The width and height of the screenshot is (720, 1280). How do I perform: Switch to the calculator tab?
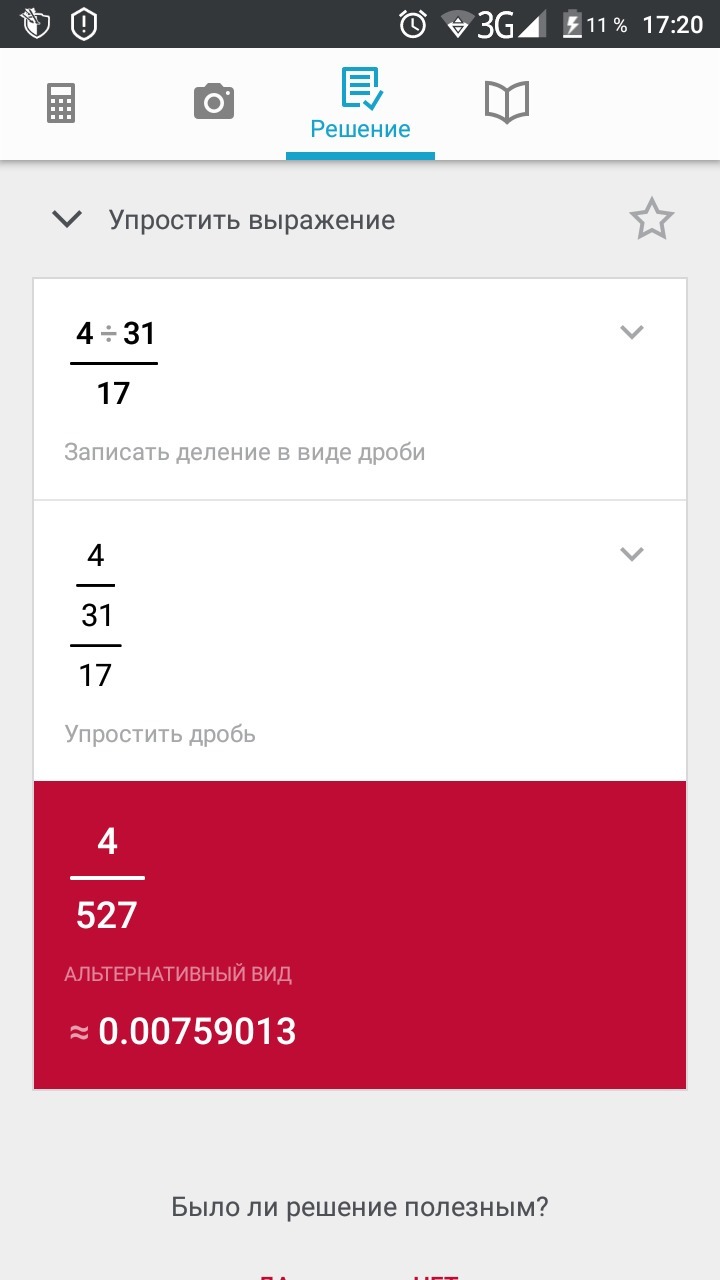[x=61, y=103]
